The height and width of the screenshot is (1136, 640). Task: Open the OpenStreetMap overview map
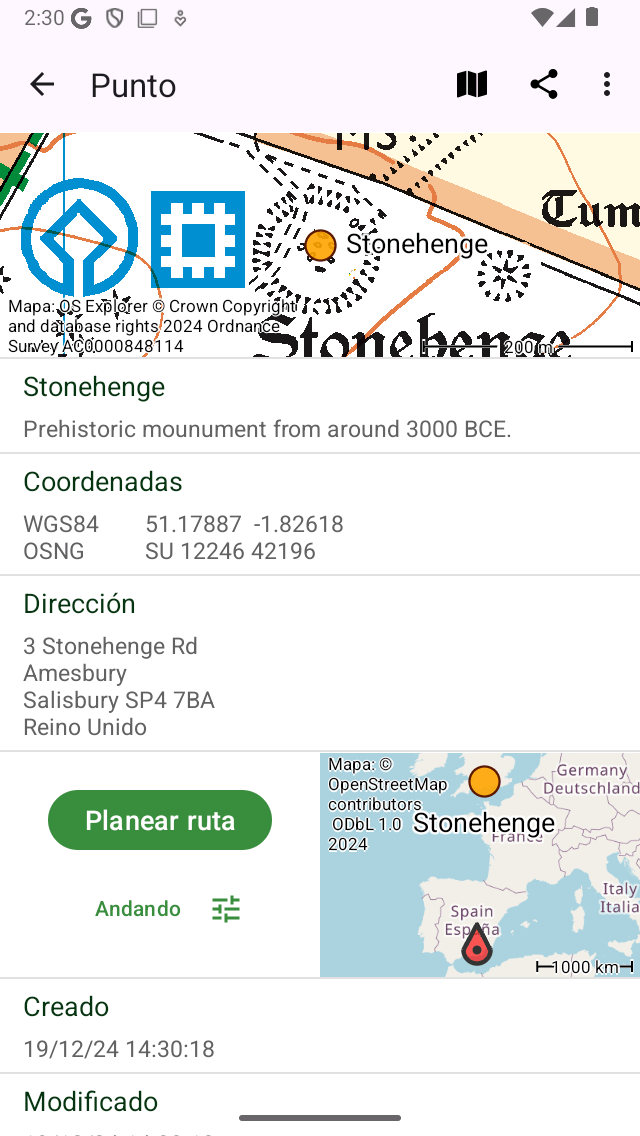pos(480,865)
